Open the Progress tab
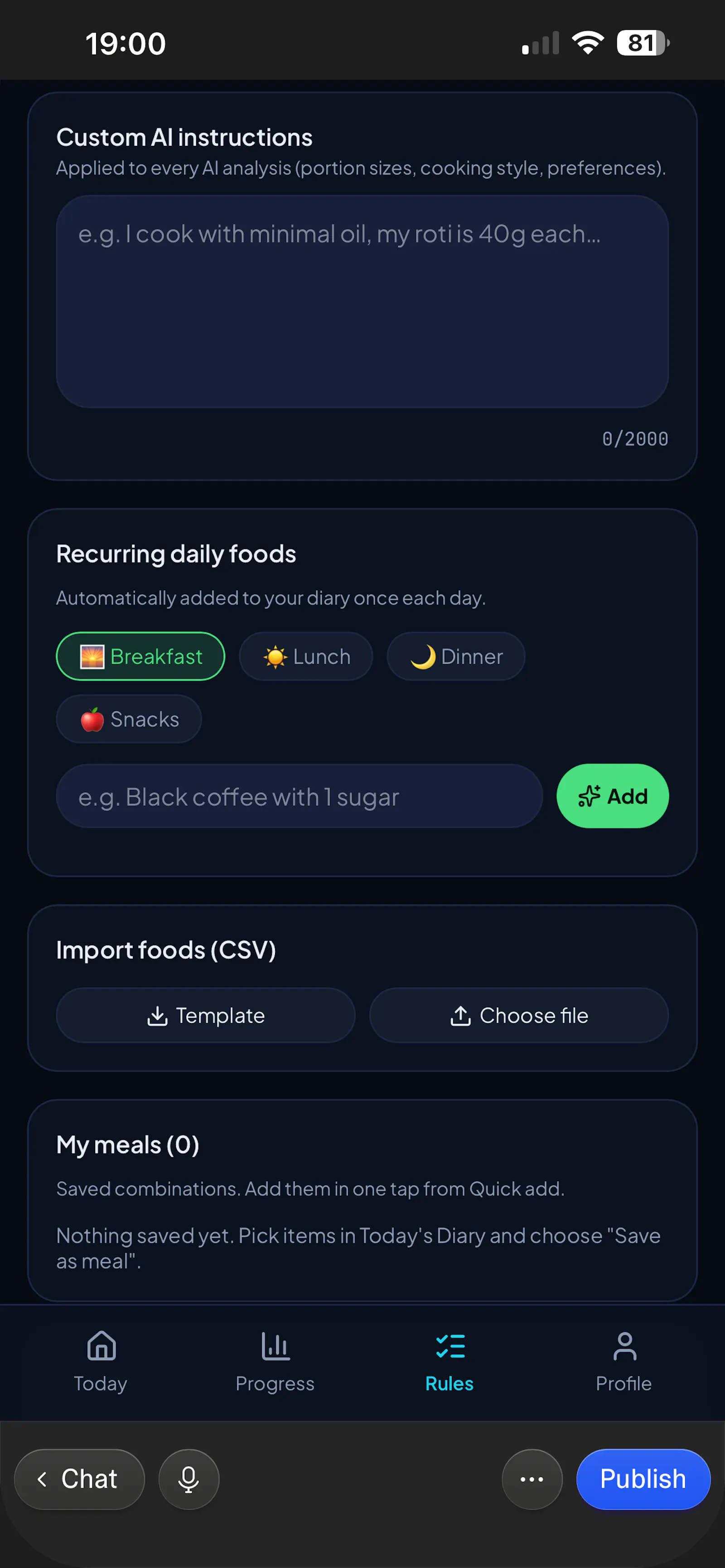 click(x=275, y=1361)
